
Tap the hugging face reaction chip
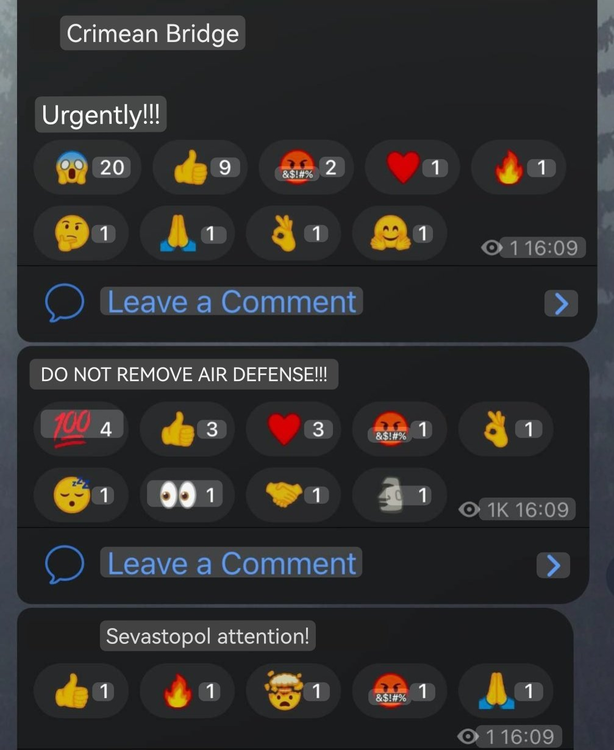click(x=399, y=234)
